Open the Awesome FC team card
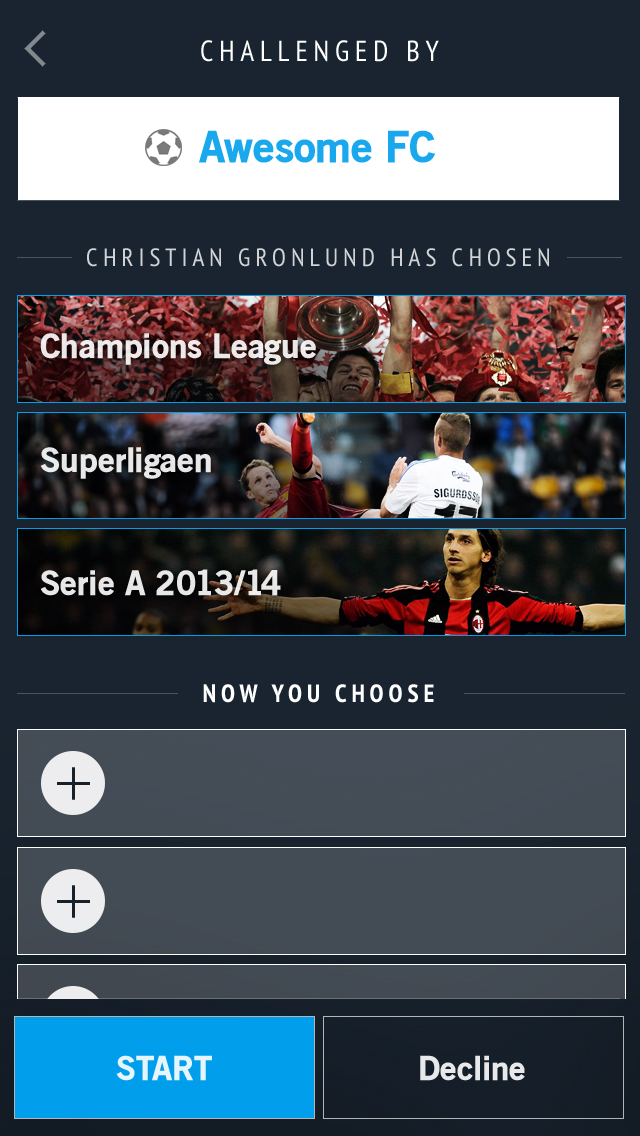 (318, 149)
